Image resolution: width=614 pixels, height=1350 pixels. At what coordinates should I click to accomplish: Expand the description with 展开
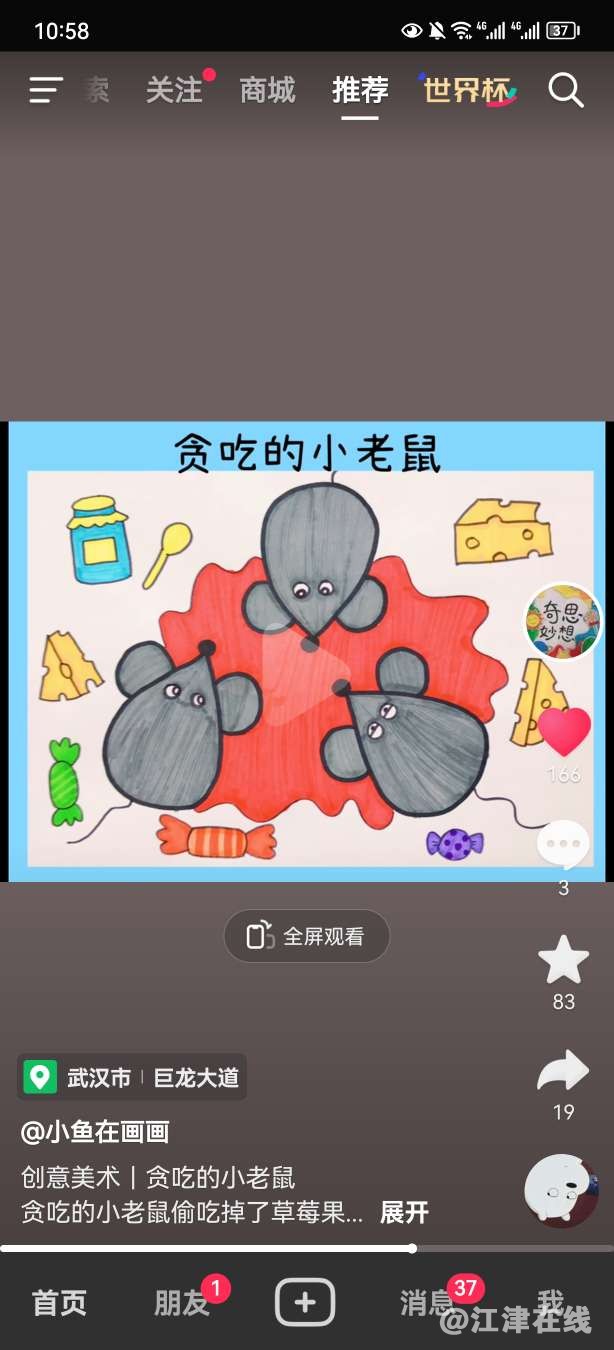pyautogui.click(x=404, y=1213)
